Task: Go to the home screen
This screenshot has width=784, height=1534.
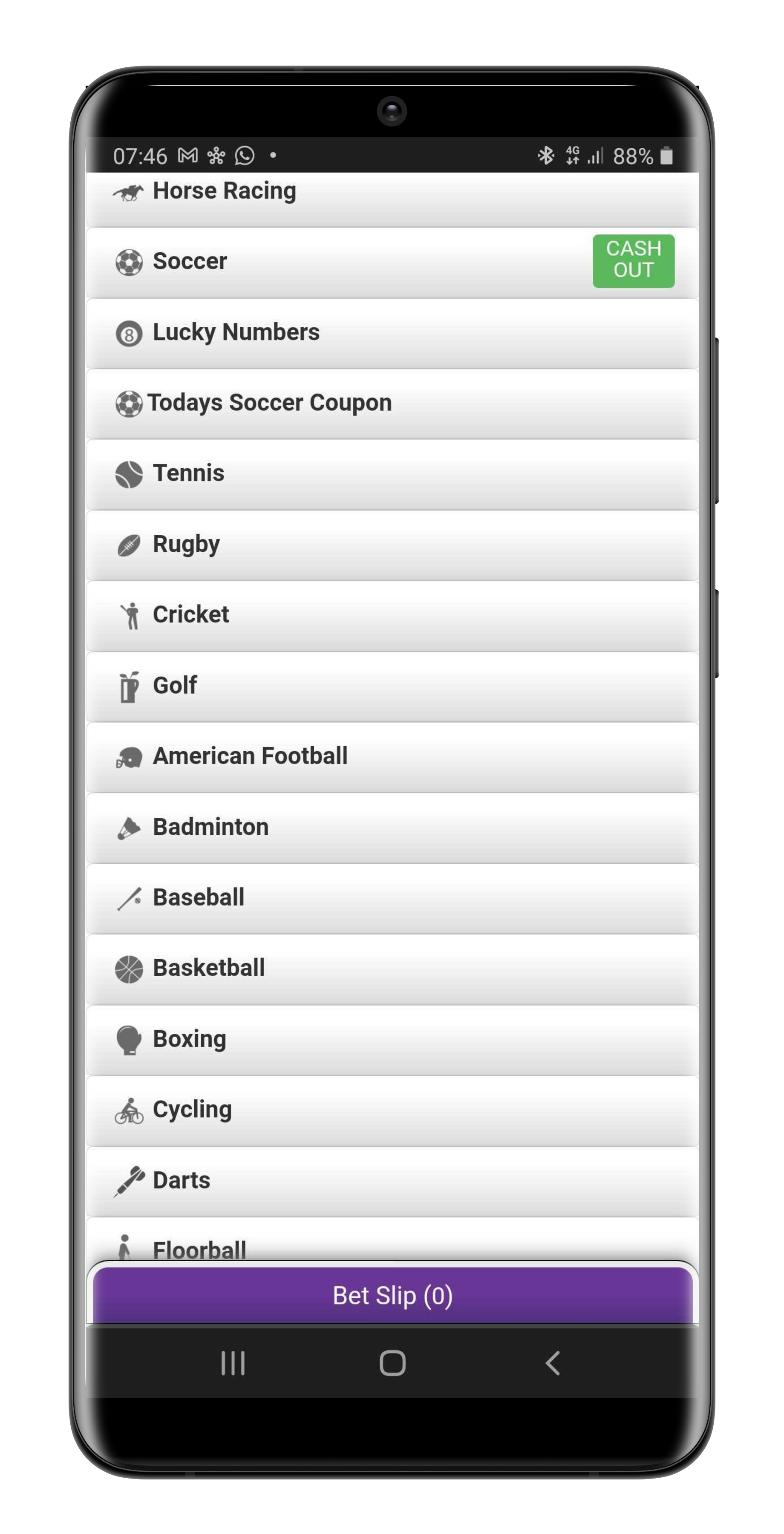Action: 392,1363
